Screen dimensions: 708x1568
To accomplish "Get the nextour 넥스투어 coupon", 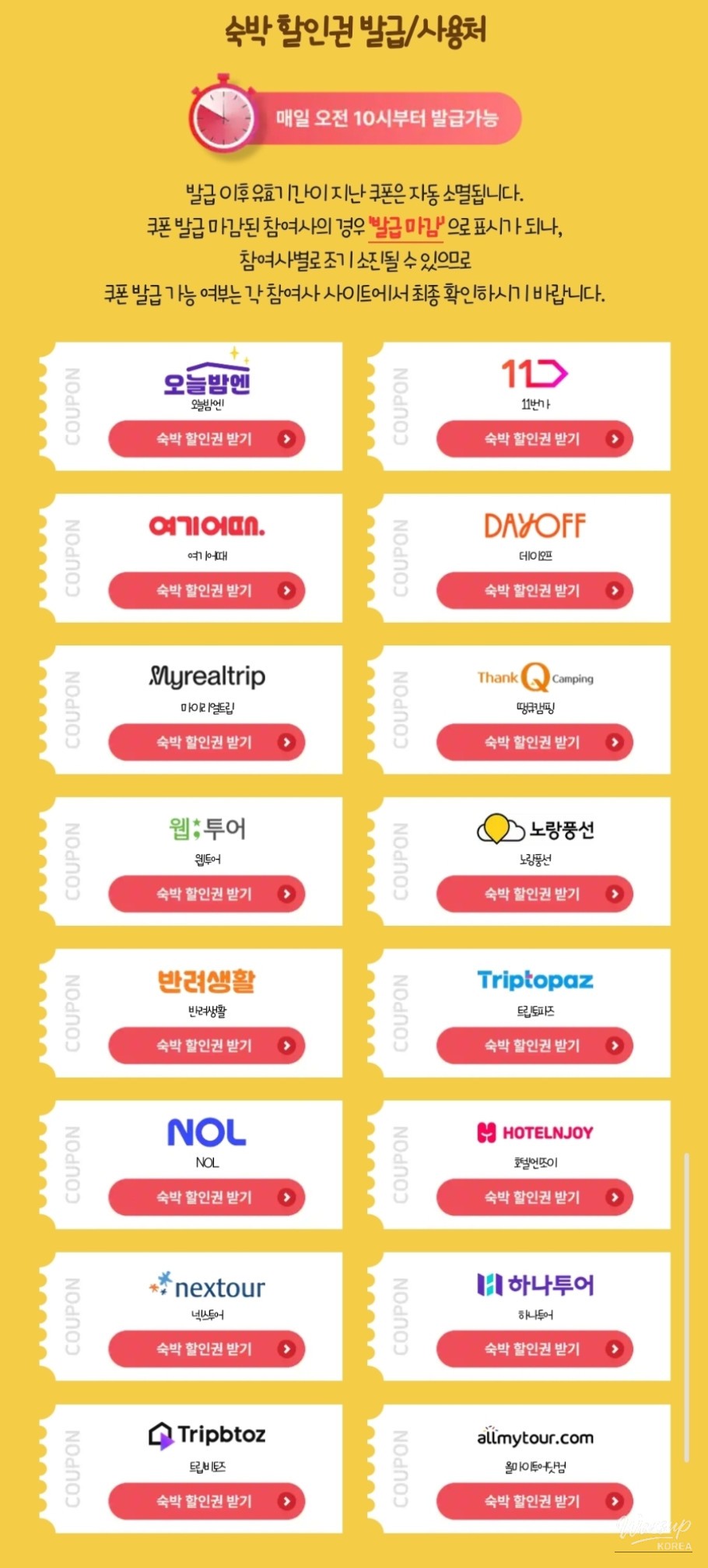I will (x=206, y=1348).
